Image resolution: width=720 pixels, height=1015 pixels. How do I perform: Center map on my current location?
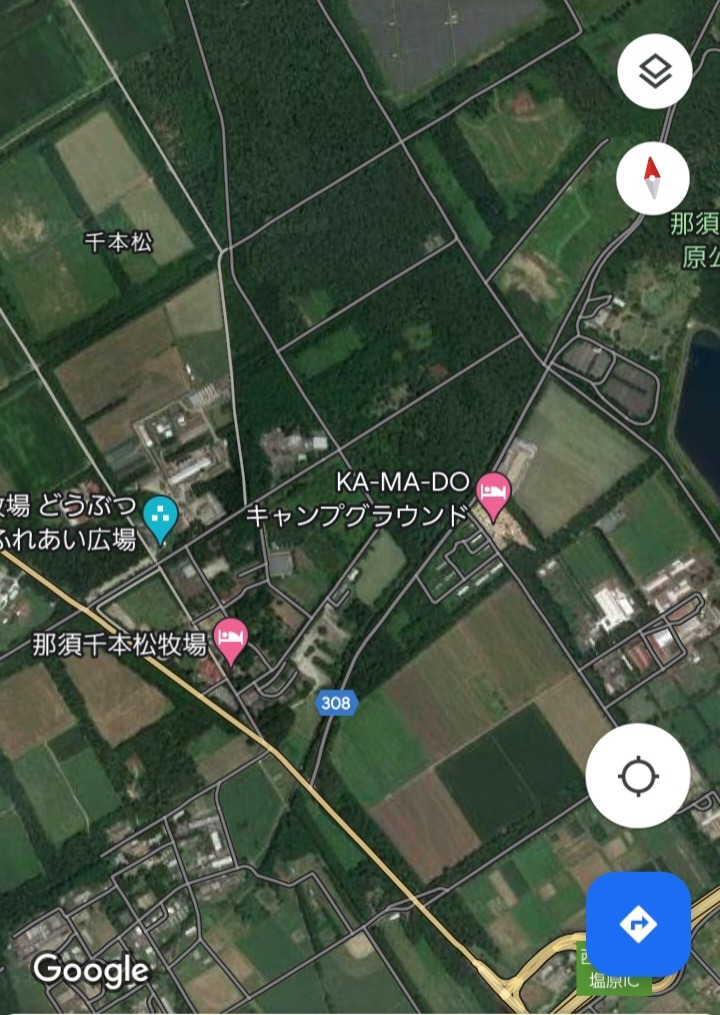[638, 776]
